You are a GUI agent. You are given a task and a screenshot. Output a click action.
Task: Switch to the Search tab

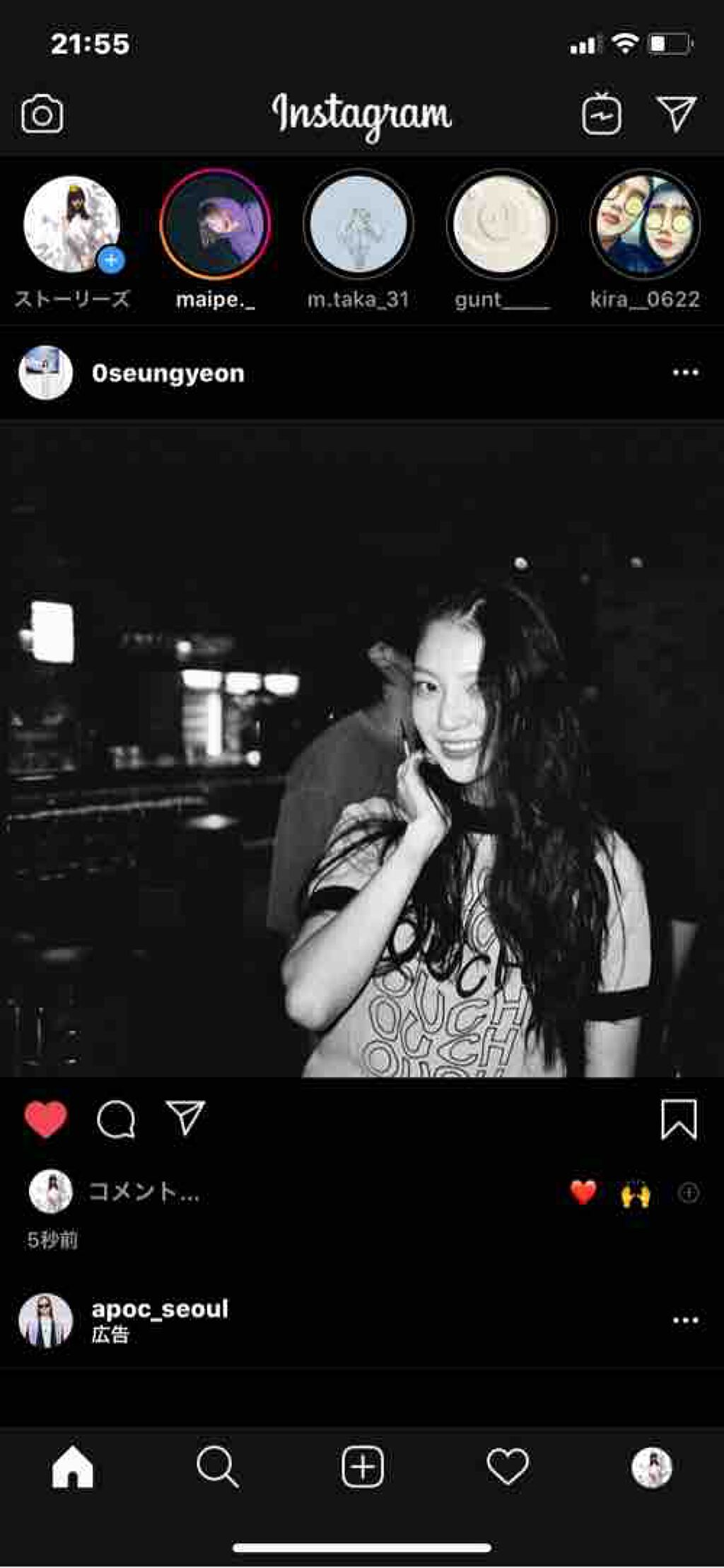point(217,1468)
